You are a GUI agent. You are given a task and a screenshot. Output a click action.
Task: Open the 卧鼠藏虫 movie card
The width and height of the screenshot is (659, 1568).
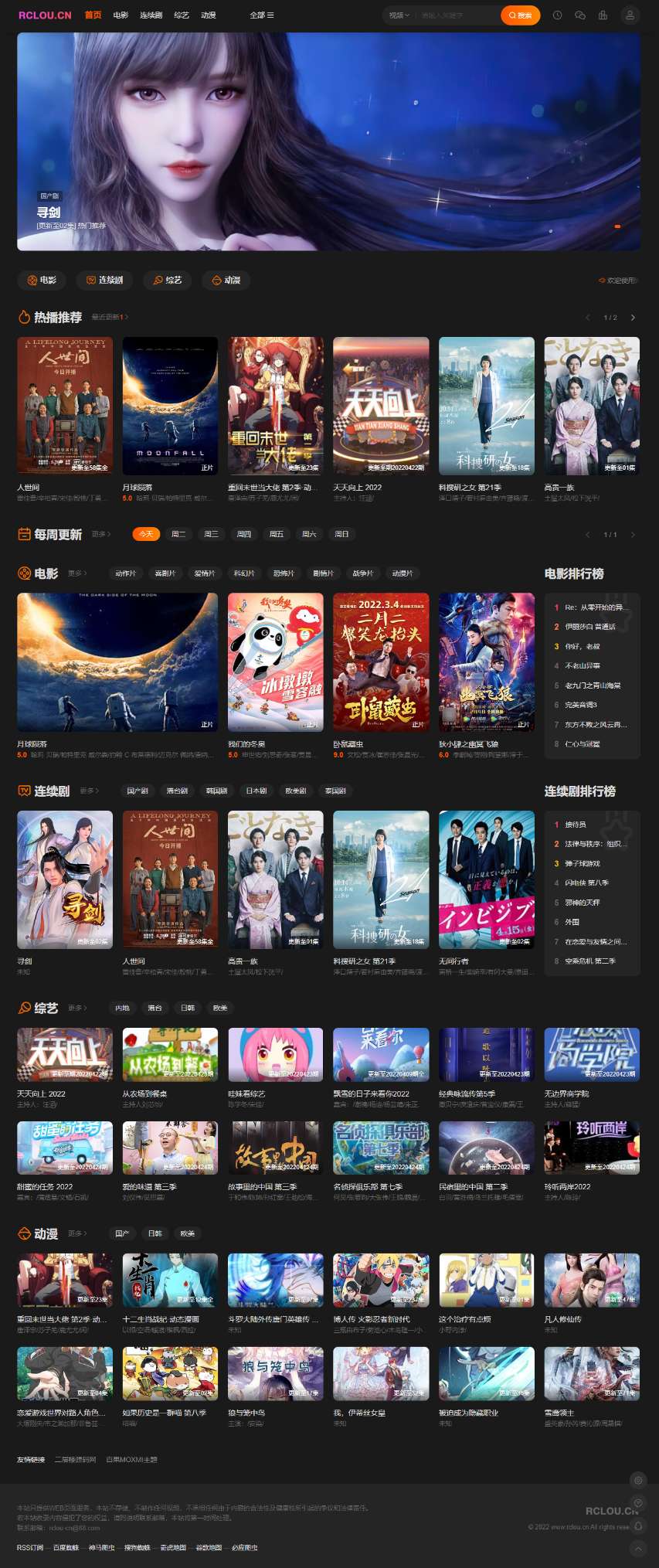point(381,662)
